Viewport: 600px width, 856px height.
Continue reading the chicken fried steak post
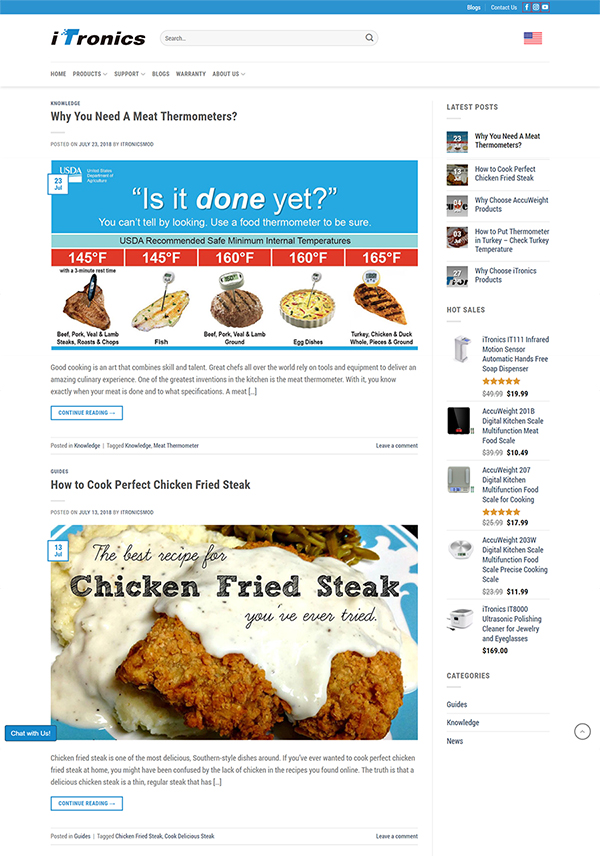86,803
